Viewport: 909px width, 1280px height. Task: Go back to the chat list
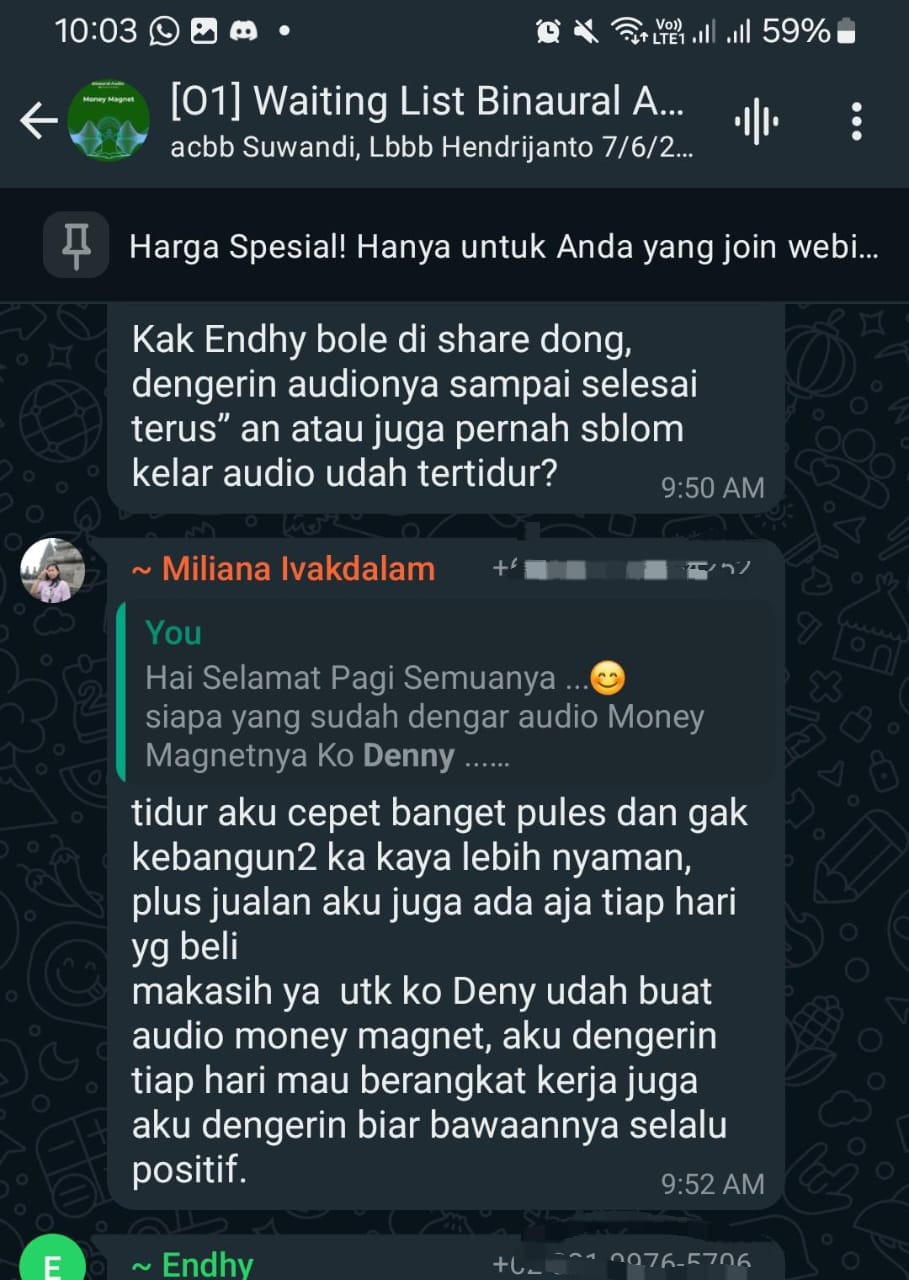(38, 122)
